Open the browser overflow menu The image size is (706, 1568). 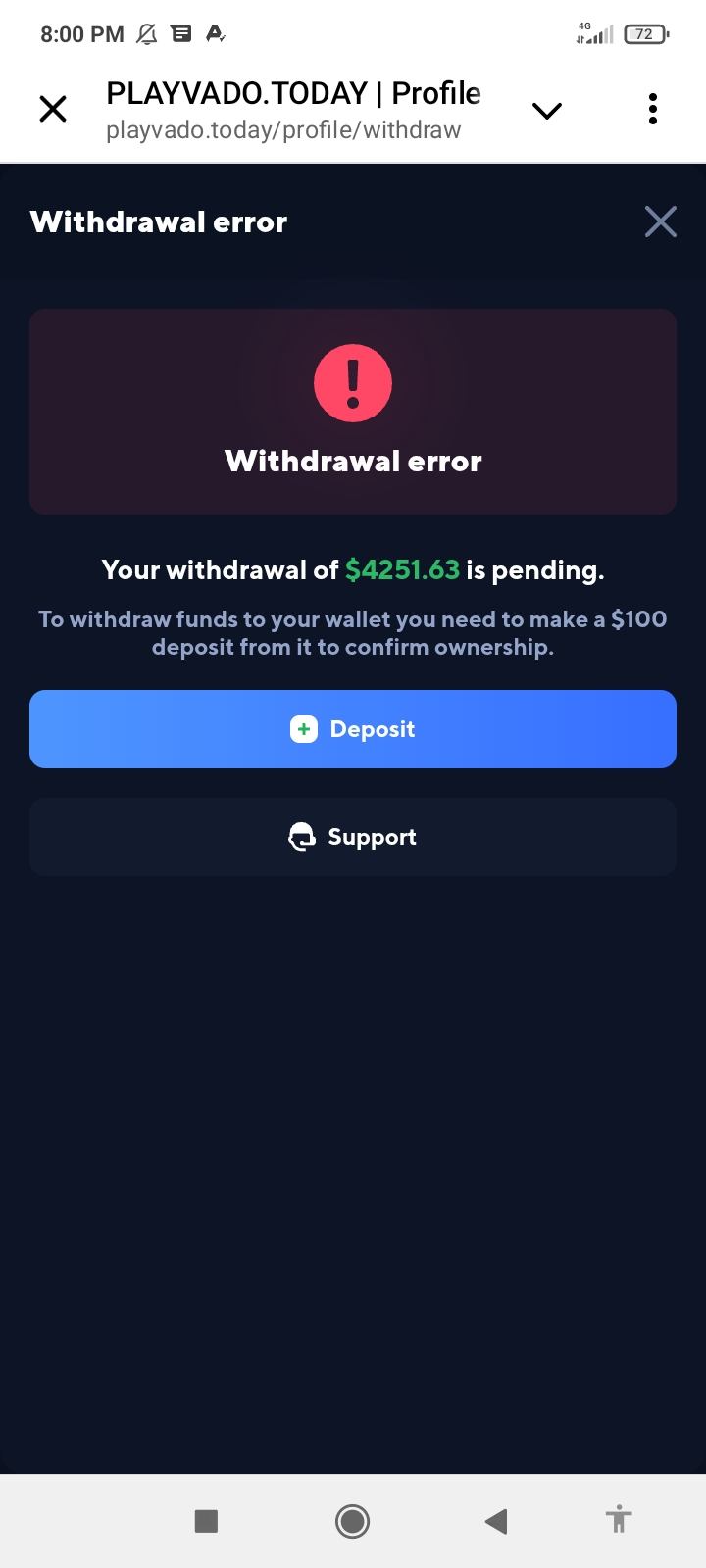click(x=652, y=109)
